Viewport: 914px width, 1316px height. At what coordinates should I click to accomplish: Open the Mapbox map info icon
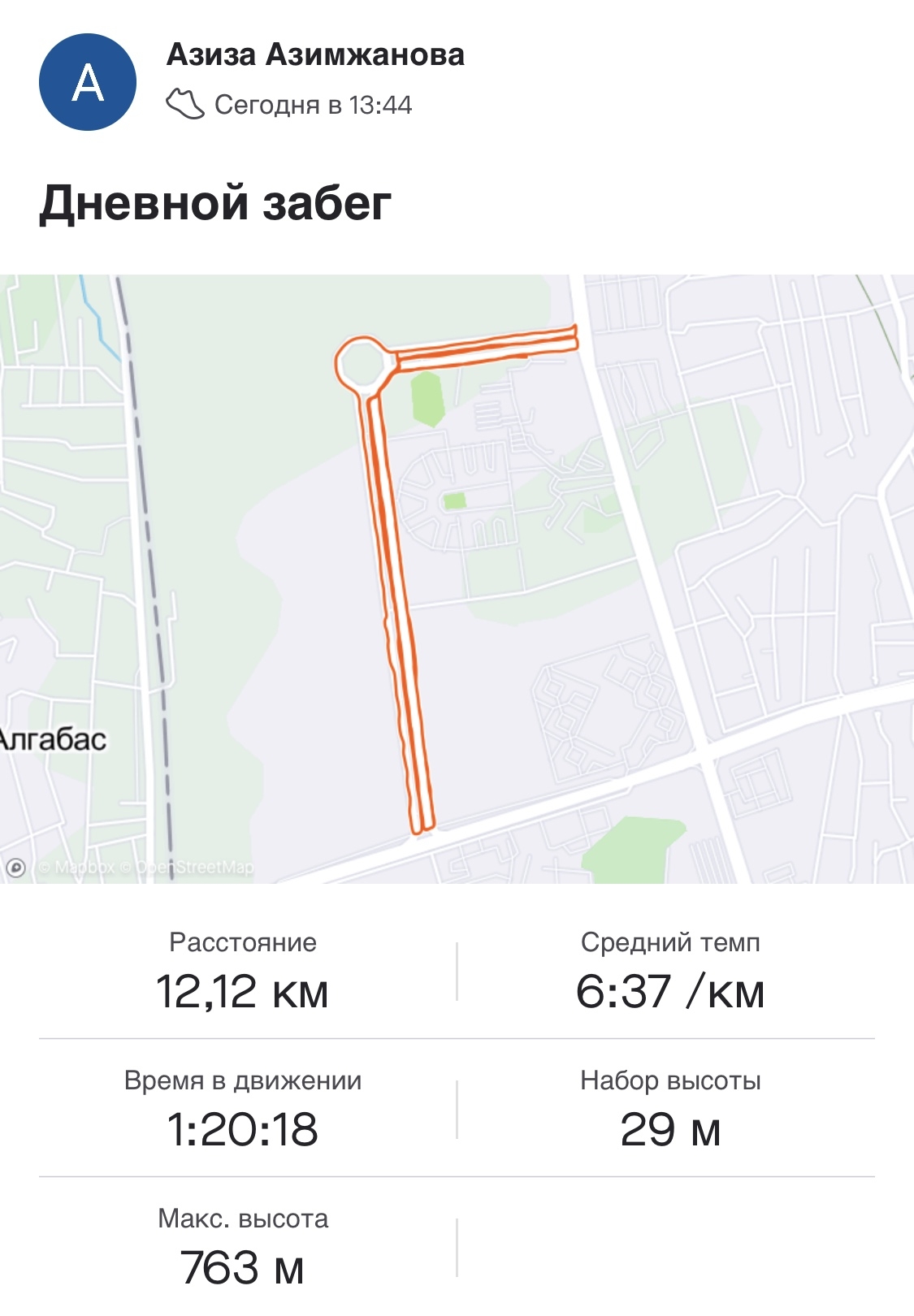(x=16, y=868)
